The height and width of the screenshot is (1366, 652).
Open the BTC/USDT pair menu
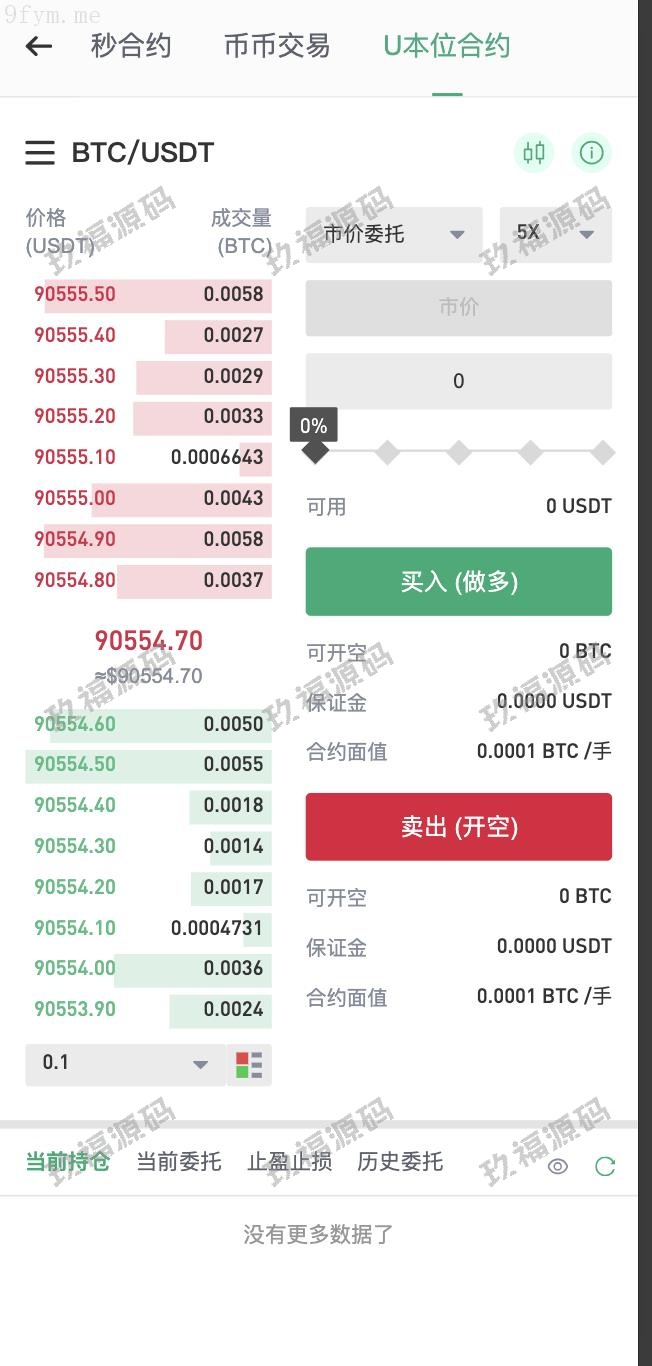pyautogui.click(x=40, y=153)
